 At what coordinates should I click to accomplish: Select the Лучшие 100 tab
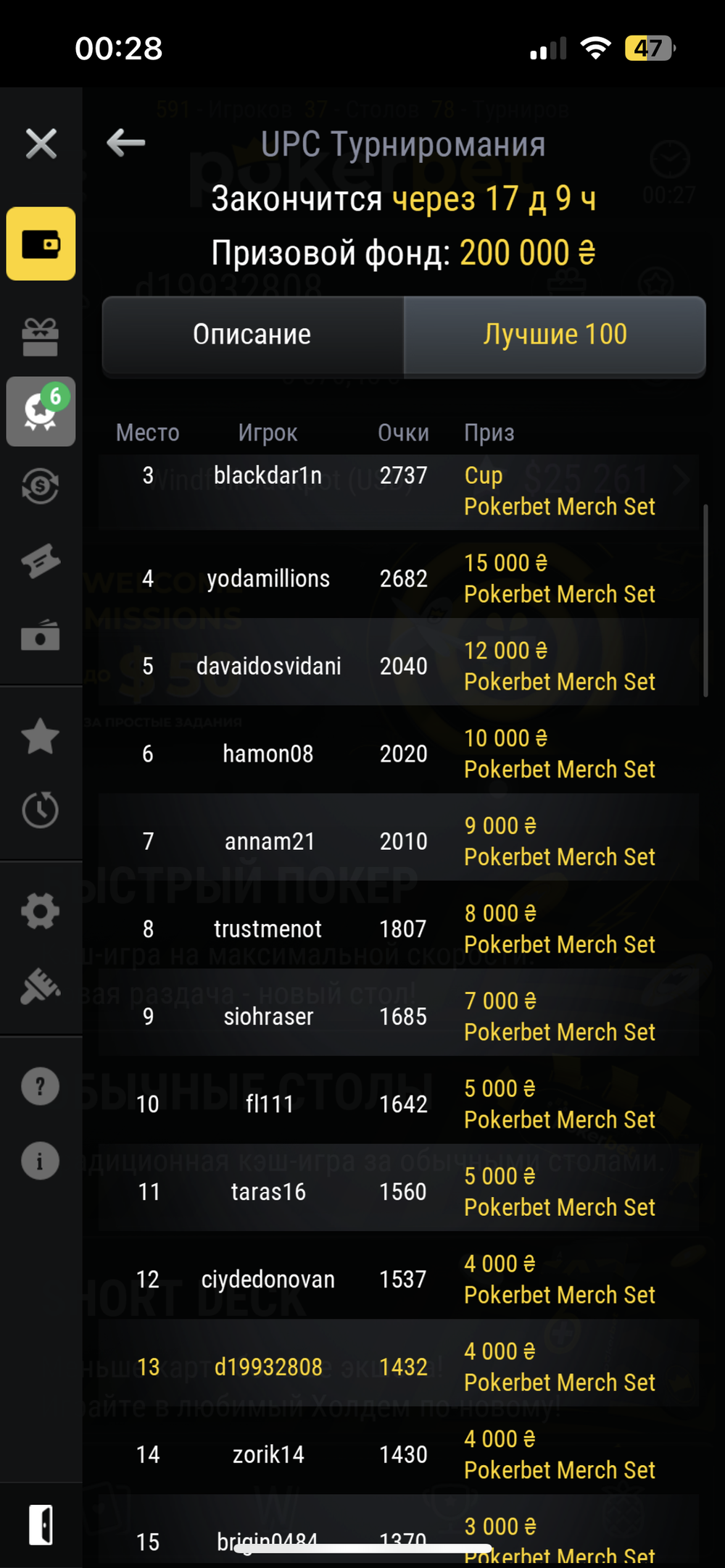click(555, 335)
